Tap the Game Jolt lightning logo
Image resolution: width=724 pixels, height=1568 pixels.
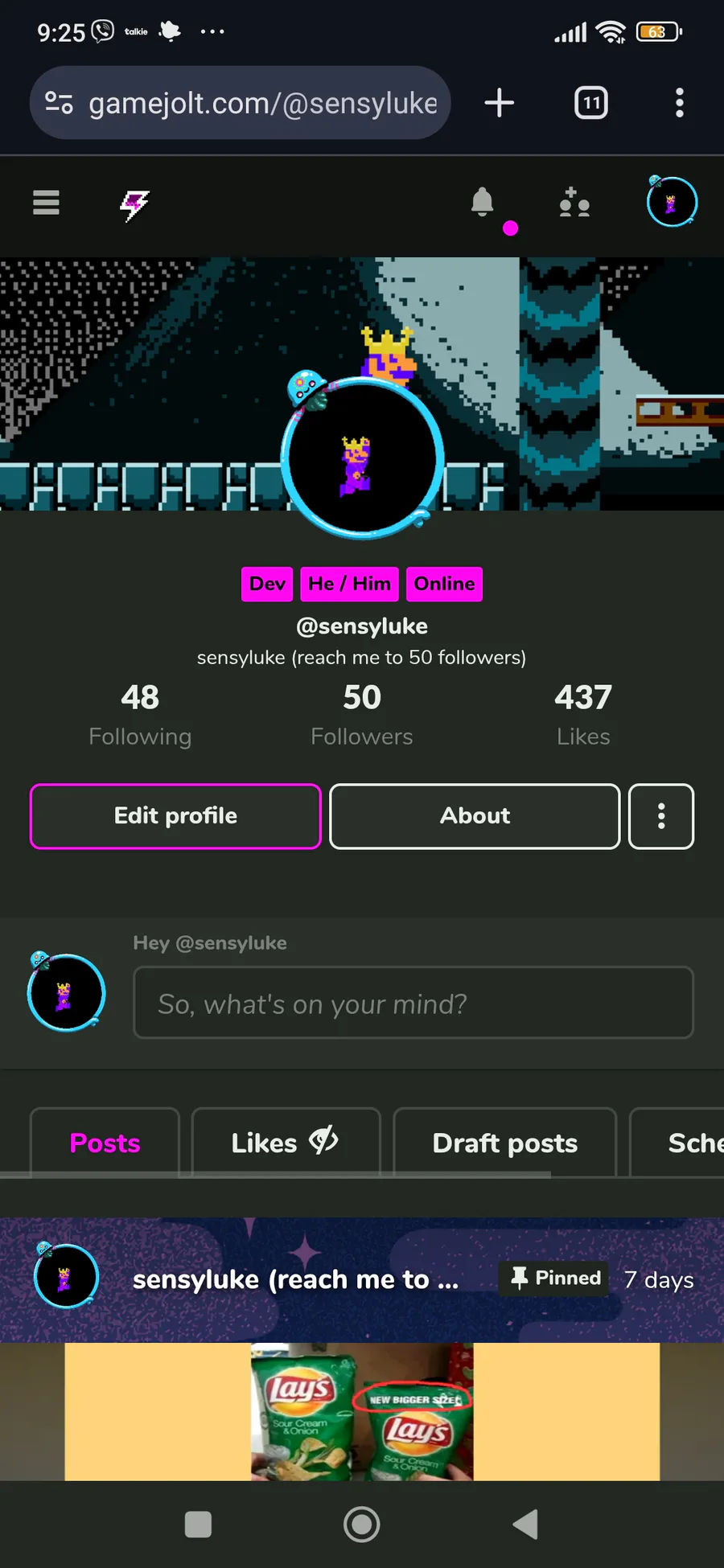134,205
